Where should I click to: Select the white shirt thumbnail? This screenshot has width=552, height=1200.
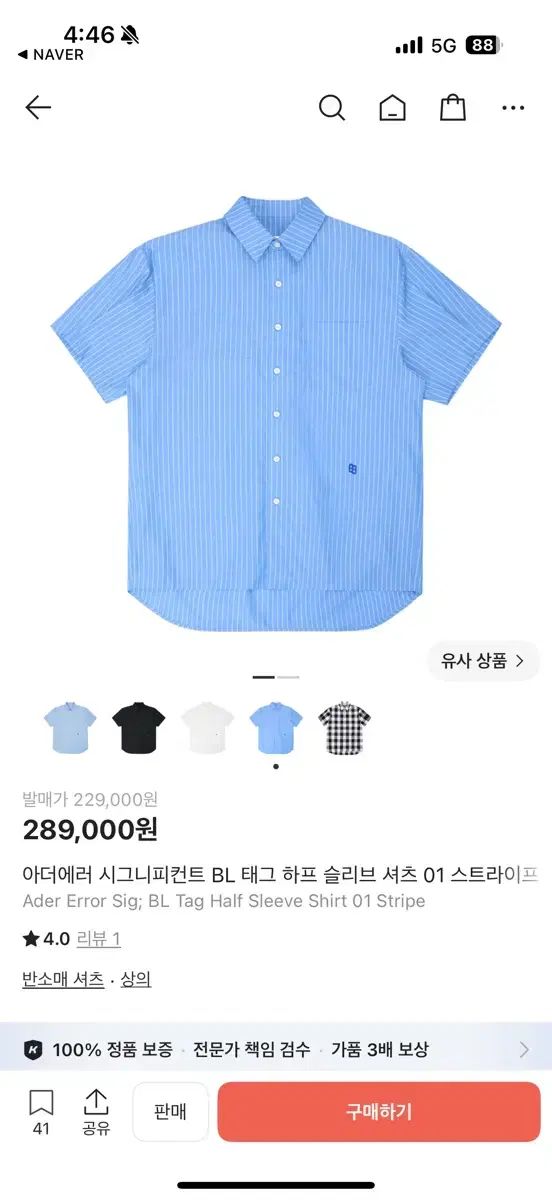207,727
